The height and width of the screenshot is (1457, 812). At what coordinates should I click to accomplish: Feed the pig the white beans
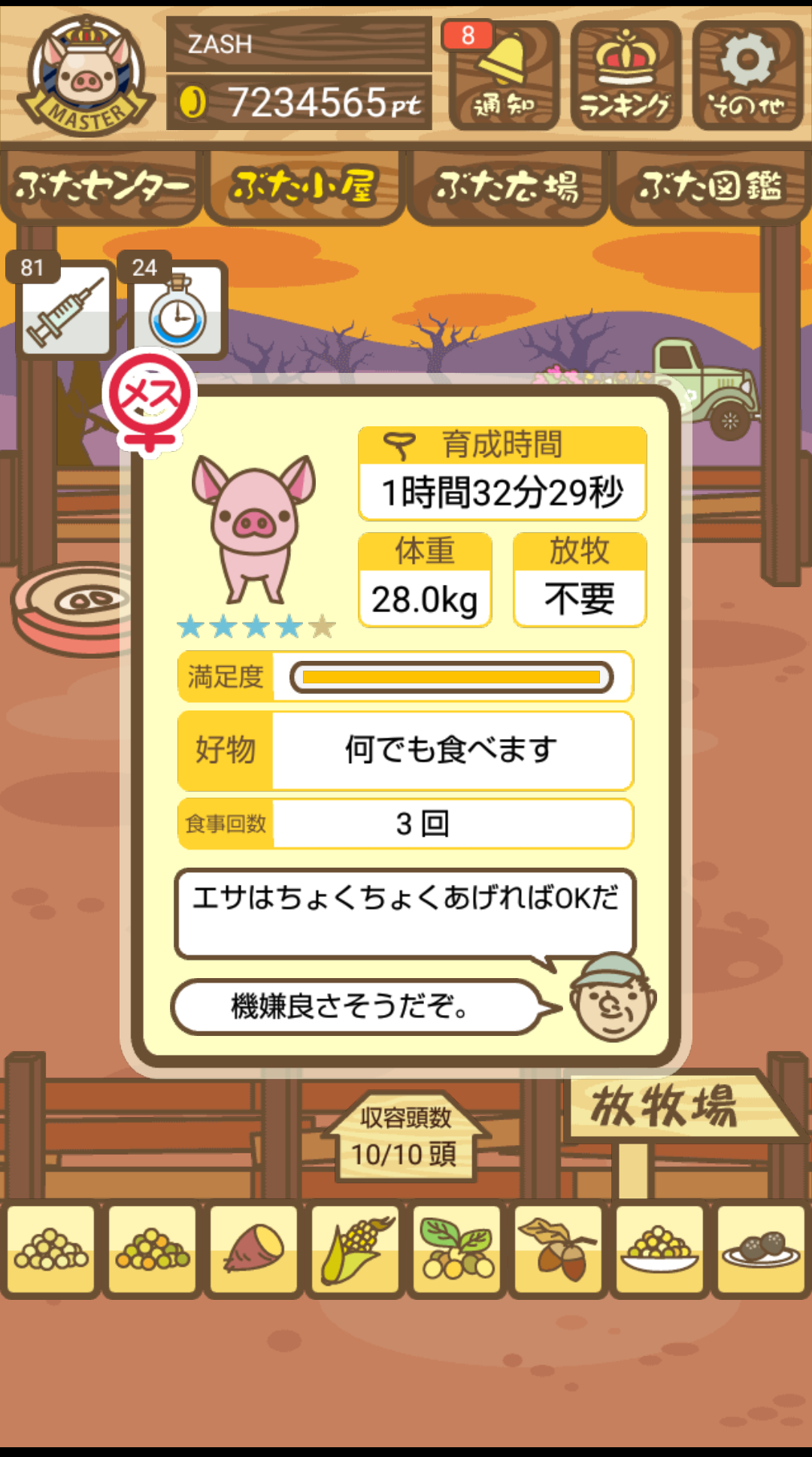[51, 1251]
